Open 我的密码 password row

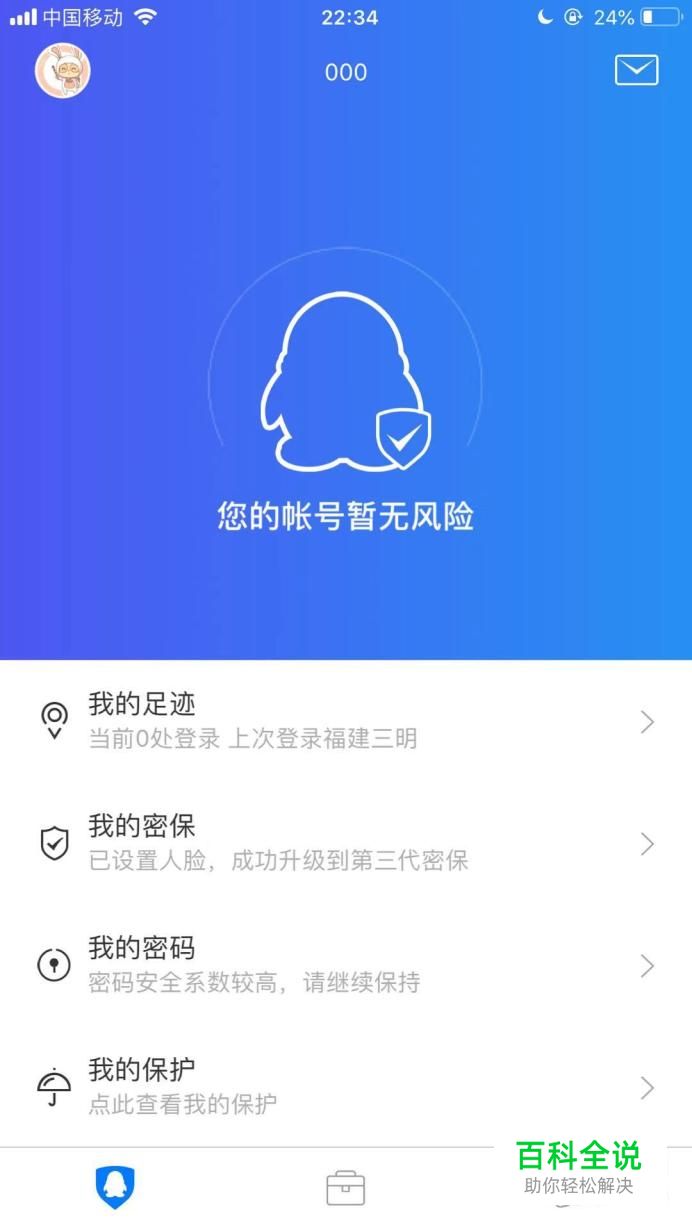[x=346, y=965]
